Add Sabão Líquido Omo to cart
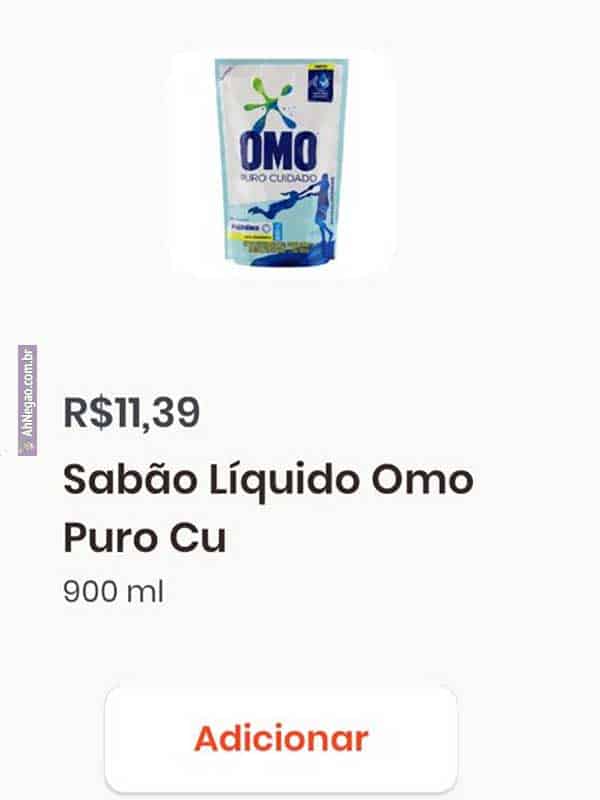The image size is (600, 800). [x=281, y=739]
